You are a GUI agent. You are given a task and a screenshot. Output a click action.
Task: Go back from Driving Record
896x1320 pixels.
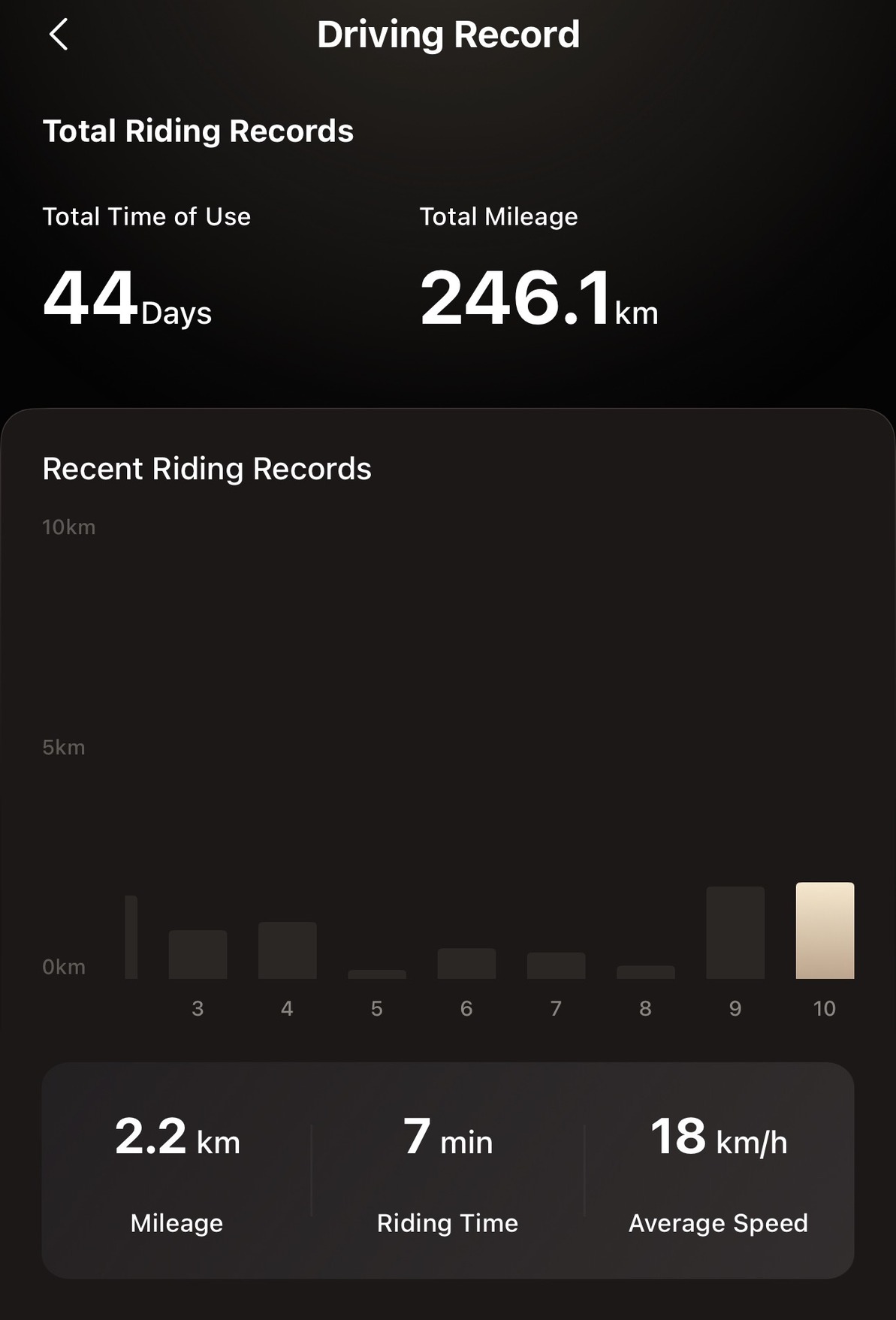pos(59,35)
